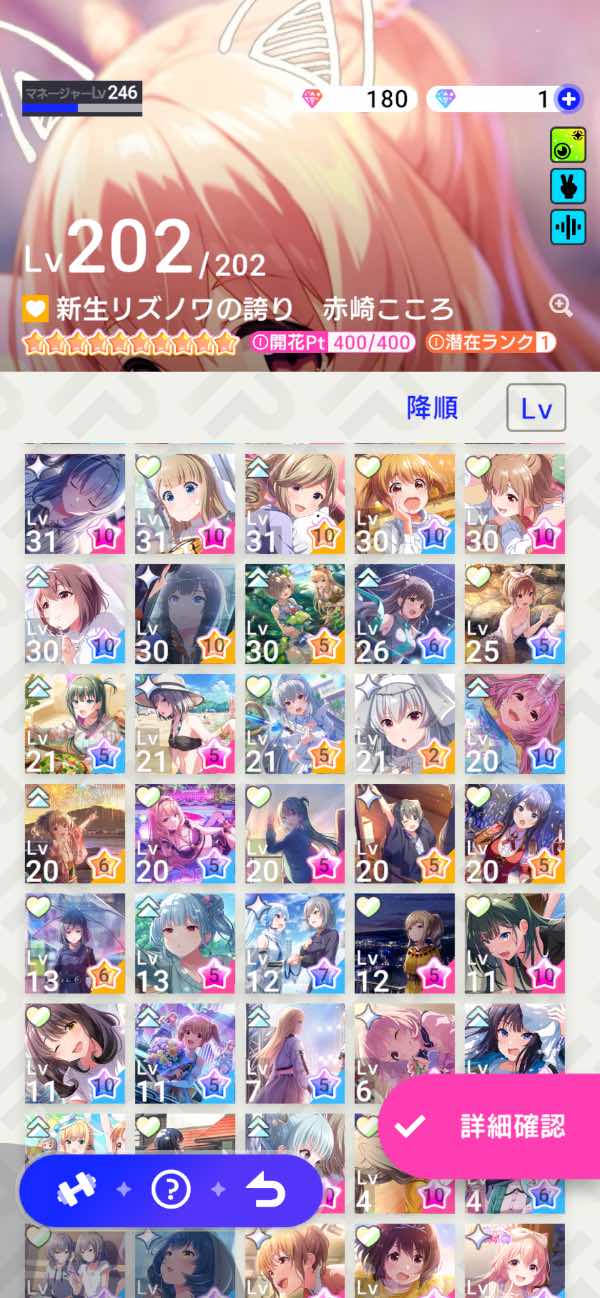Open the 詳細確認 details button
Image resolution: width=600 pixels, height=1298 pixels.
pos(490,1125)
